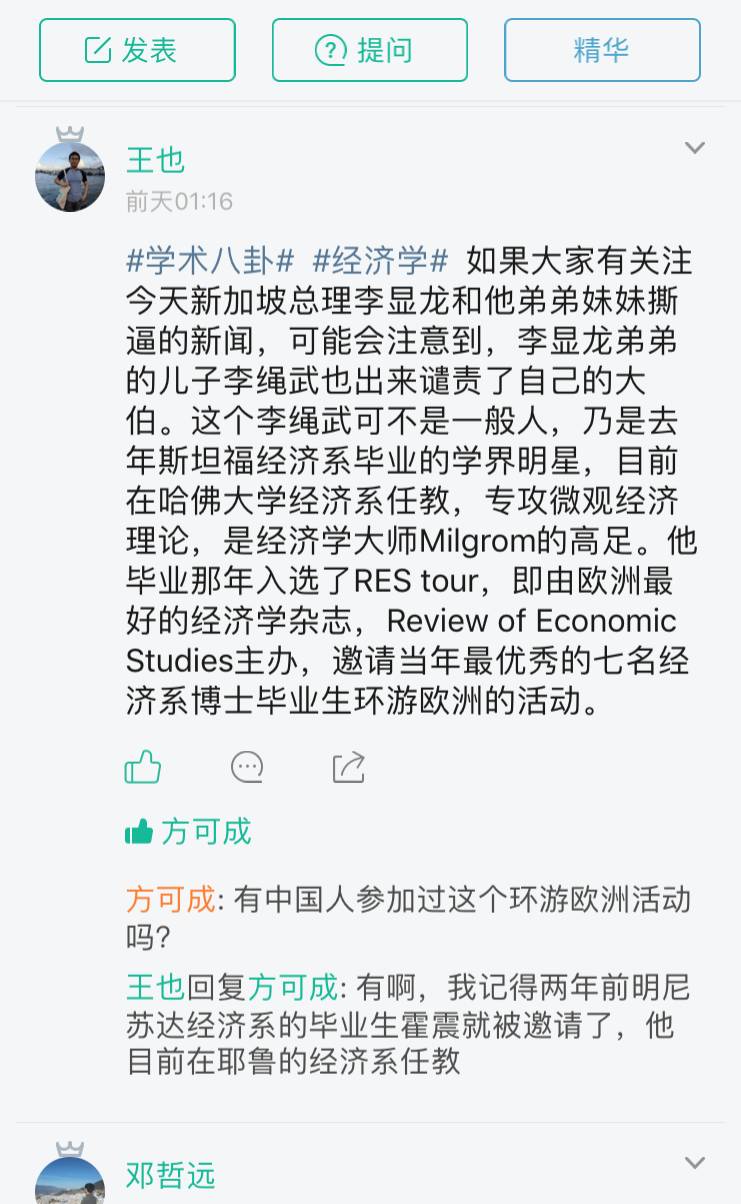The width and height of the screenshot is (741, 1204).
Task: Tap the username 王也 on the post
Action: (155, 160)
